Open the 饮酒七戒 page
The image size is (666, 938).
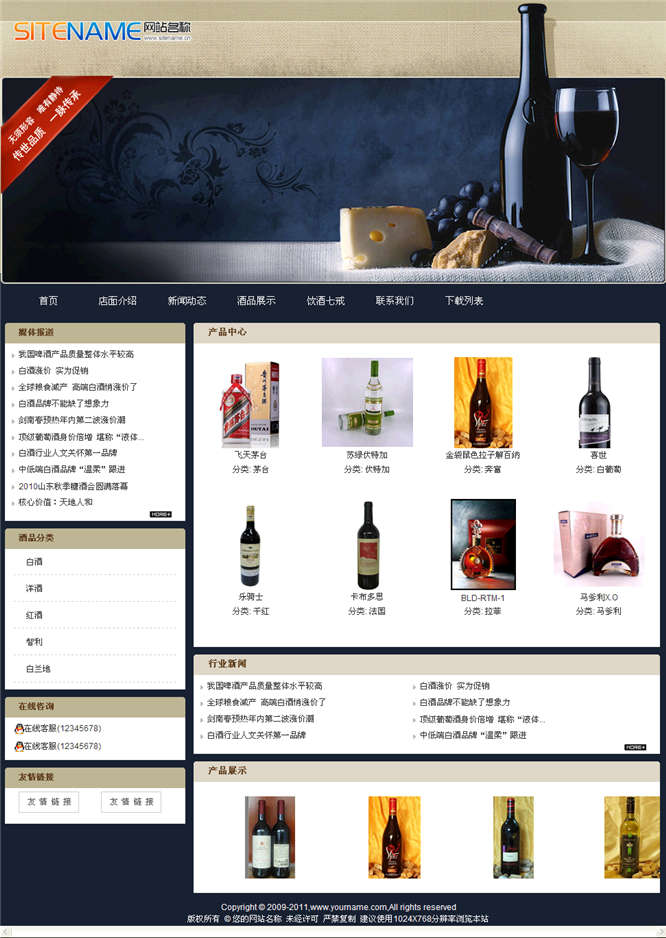pos(325,301)
